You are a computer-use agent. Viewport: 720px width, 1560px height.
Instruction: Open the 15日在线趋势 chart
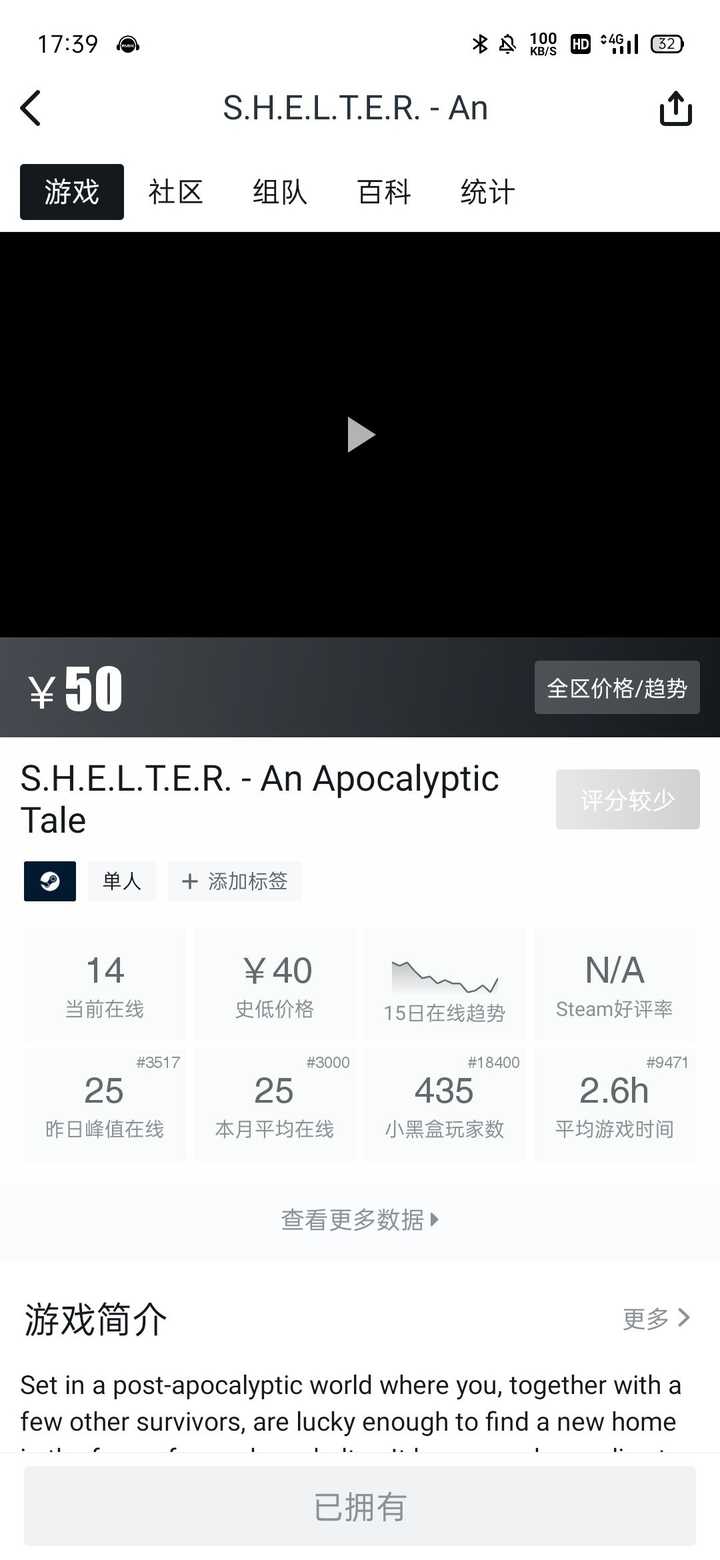coord(445,986)
